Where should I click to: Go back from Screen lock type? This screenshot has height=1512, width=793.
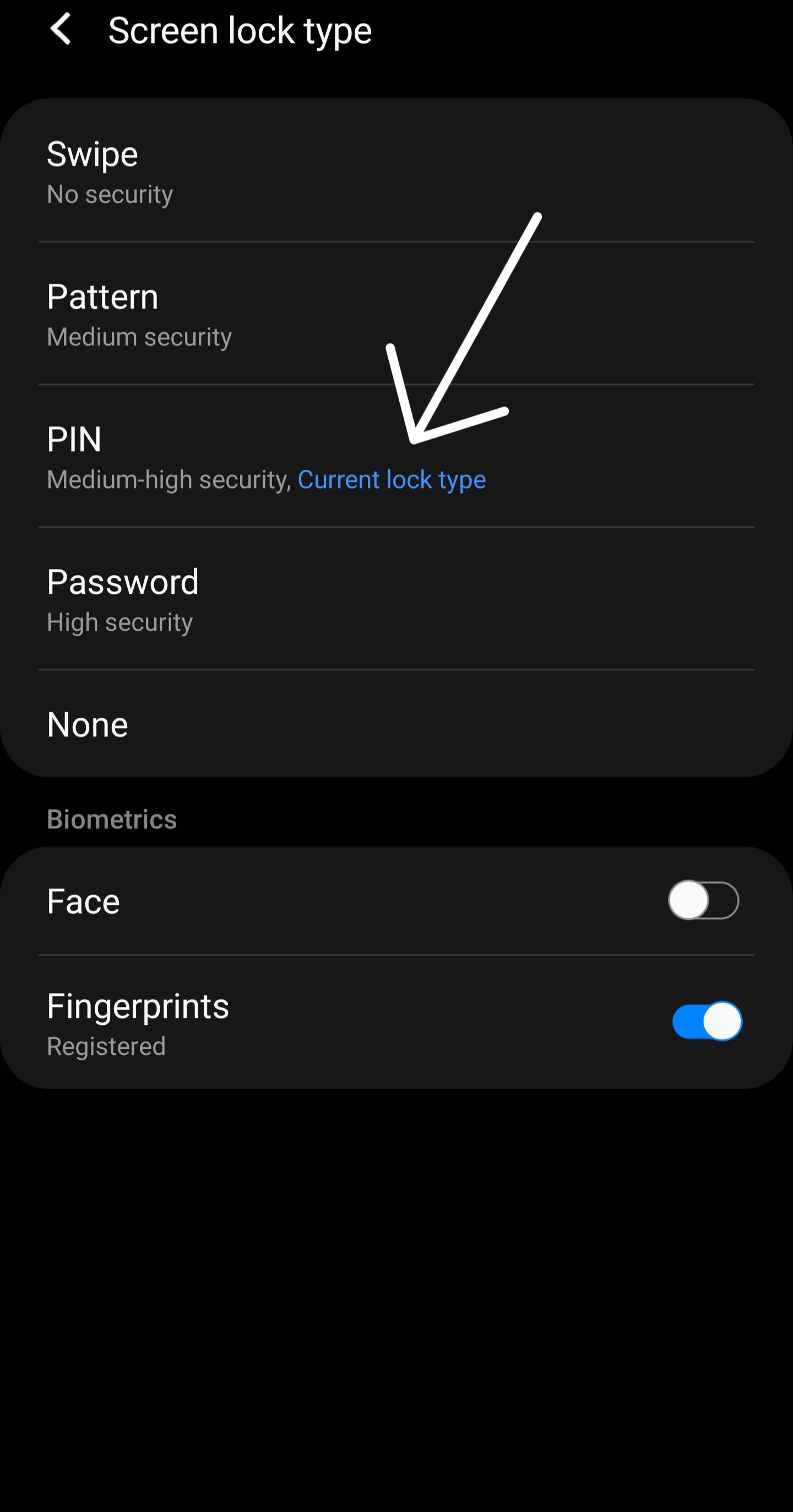61,29
